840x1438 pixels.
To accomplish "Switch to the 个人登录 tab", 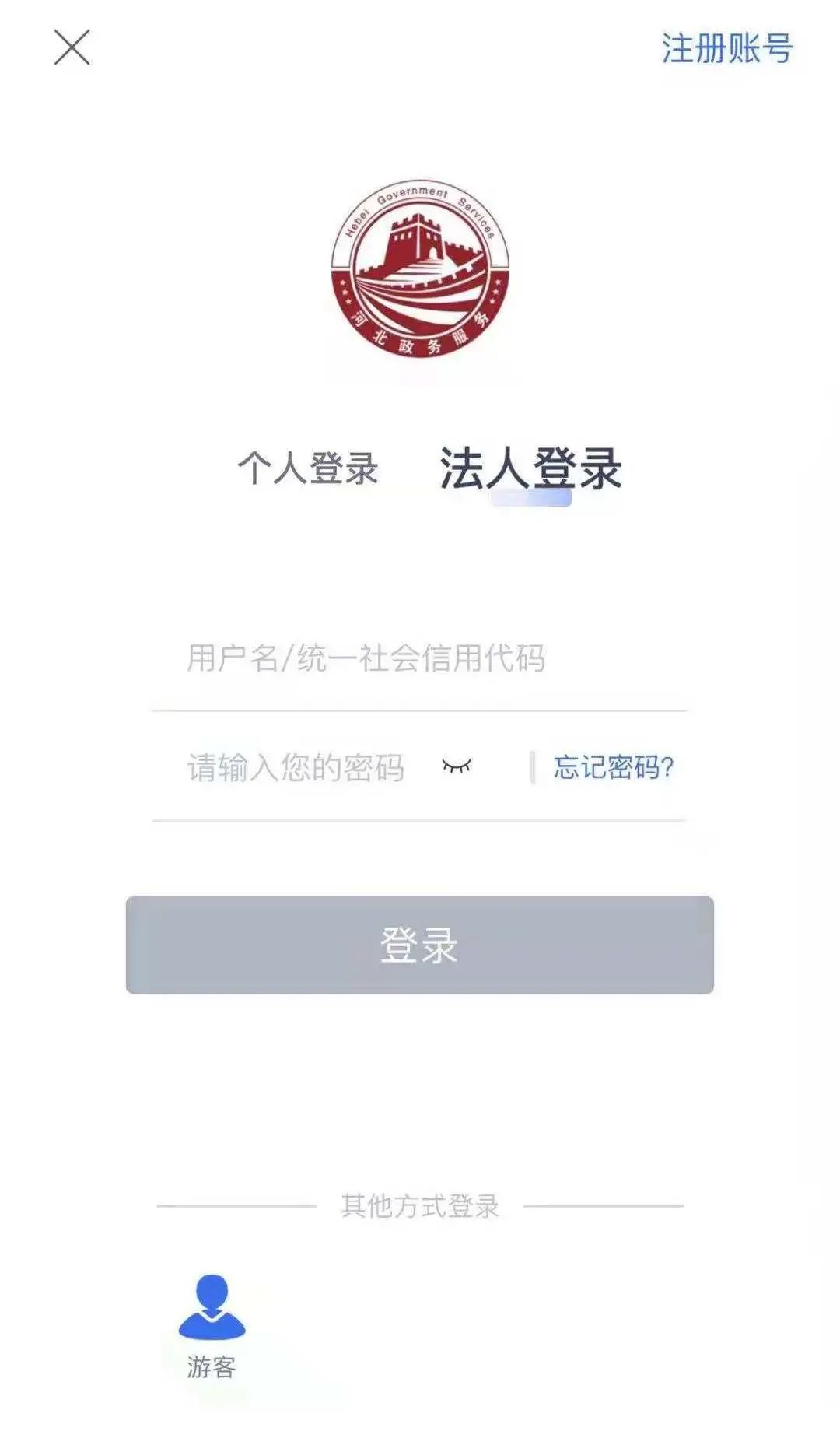I will click(308, 469).
